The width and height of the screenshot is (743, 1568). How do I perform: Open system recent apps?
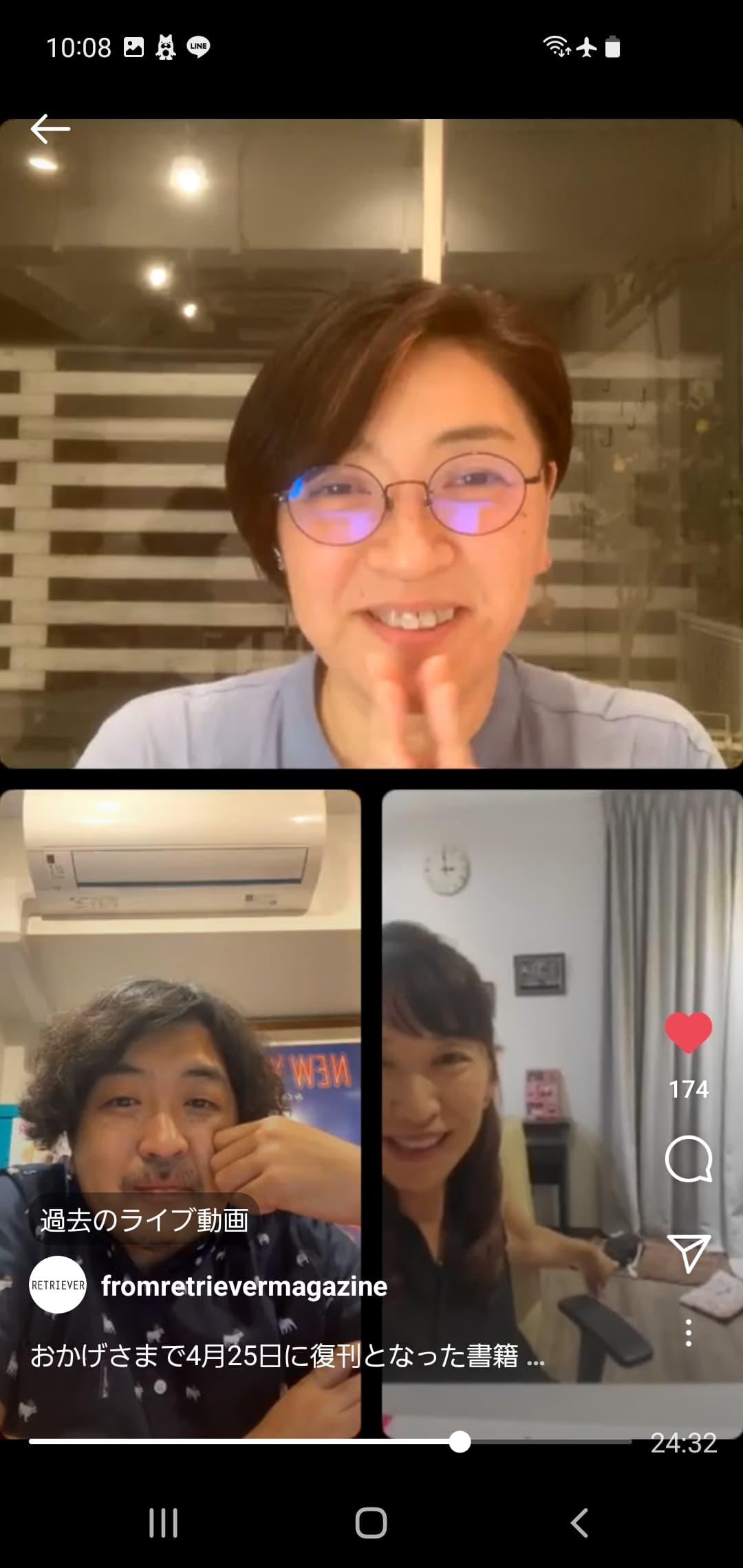click(x=164, y=1523)
